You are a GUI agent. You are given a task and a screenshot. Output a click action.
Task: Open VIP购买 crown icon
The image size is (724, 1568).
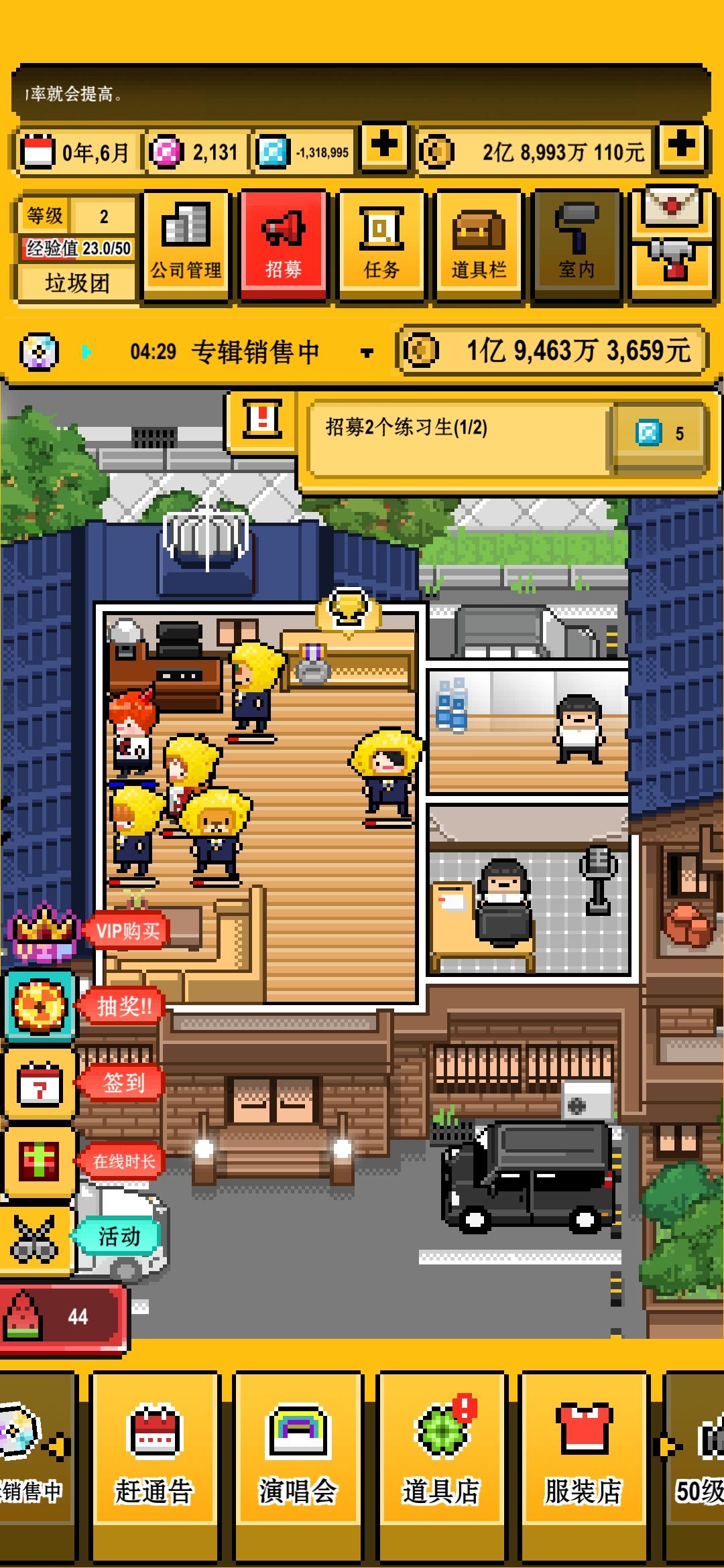[x=40, y=933]
